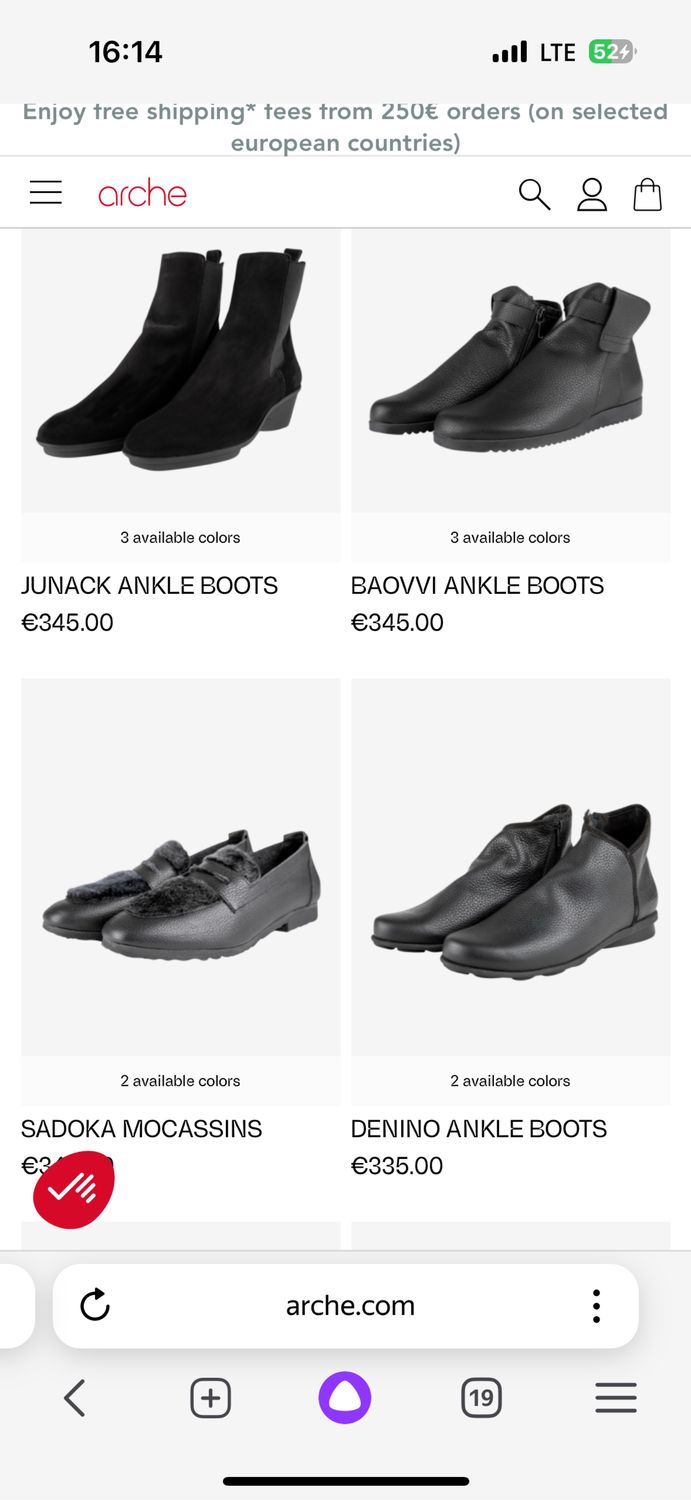Reload the page in the browser

(95, 1305)
